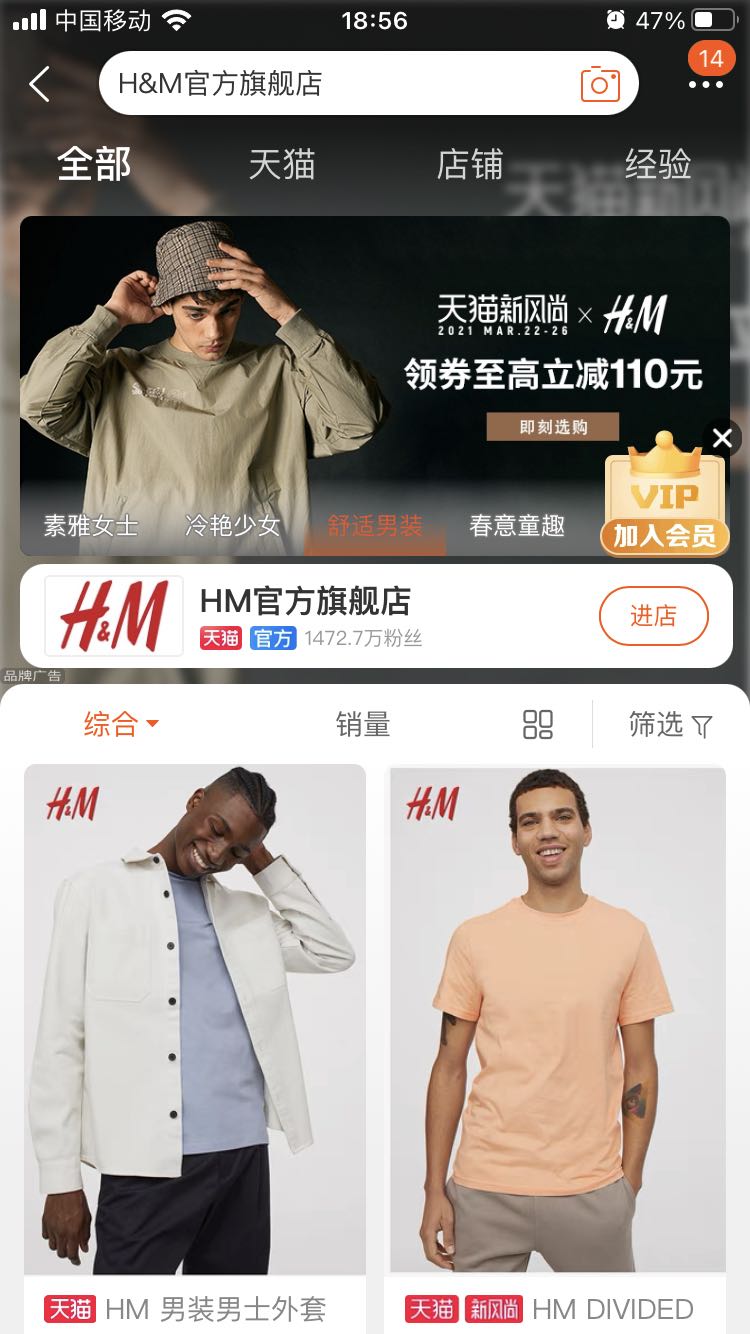Tap 即刻选购 on the promo banner
Screen dimensions: 750x1334
coord(552,426)
